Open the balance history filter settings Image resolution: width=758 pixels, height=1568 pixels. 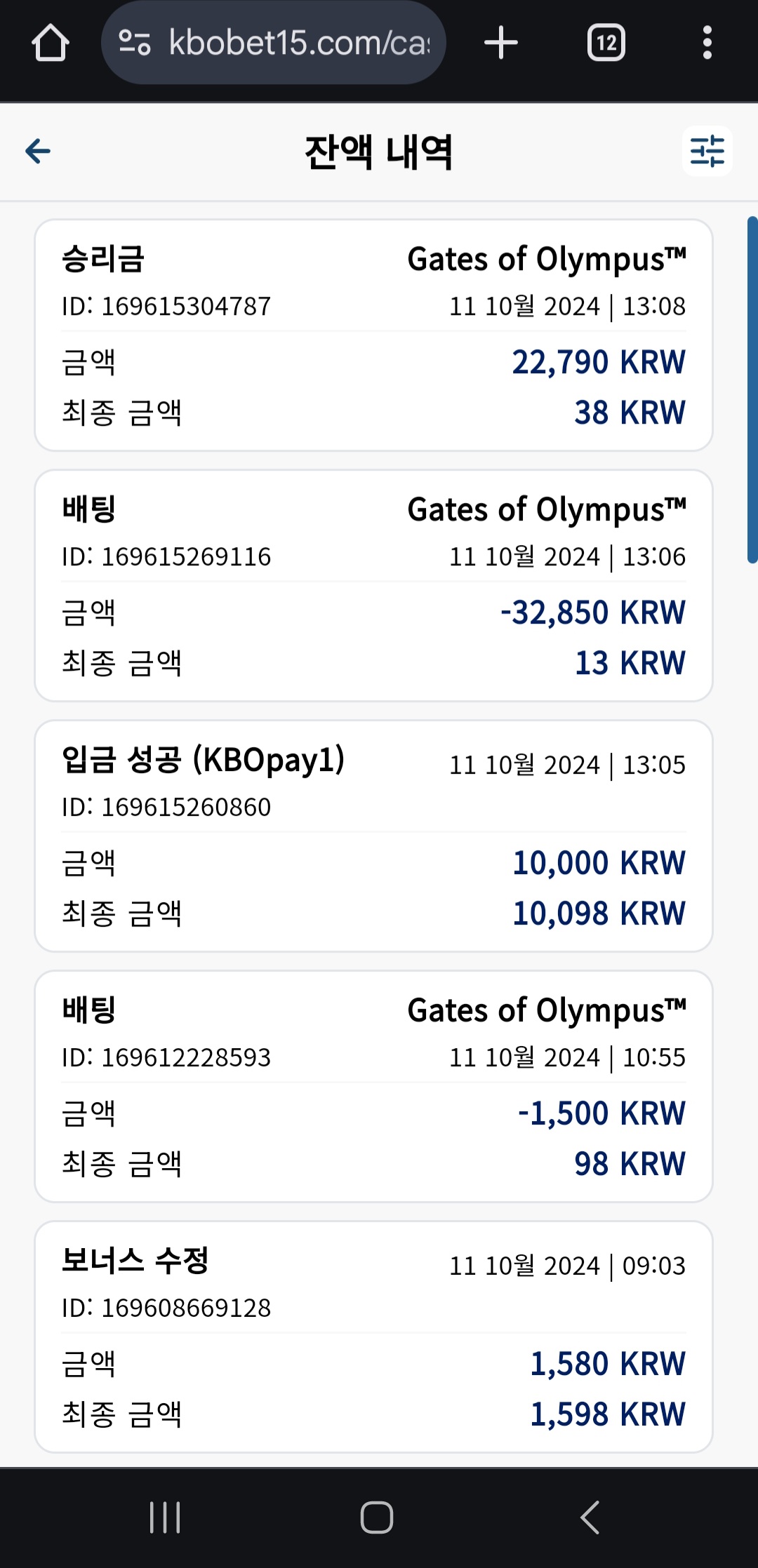pyautogui.click(x=707, y=151)
